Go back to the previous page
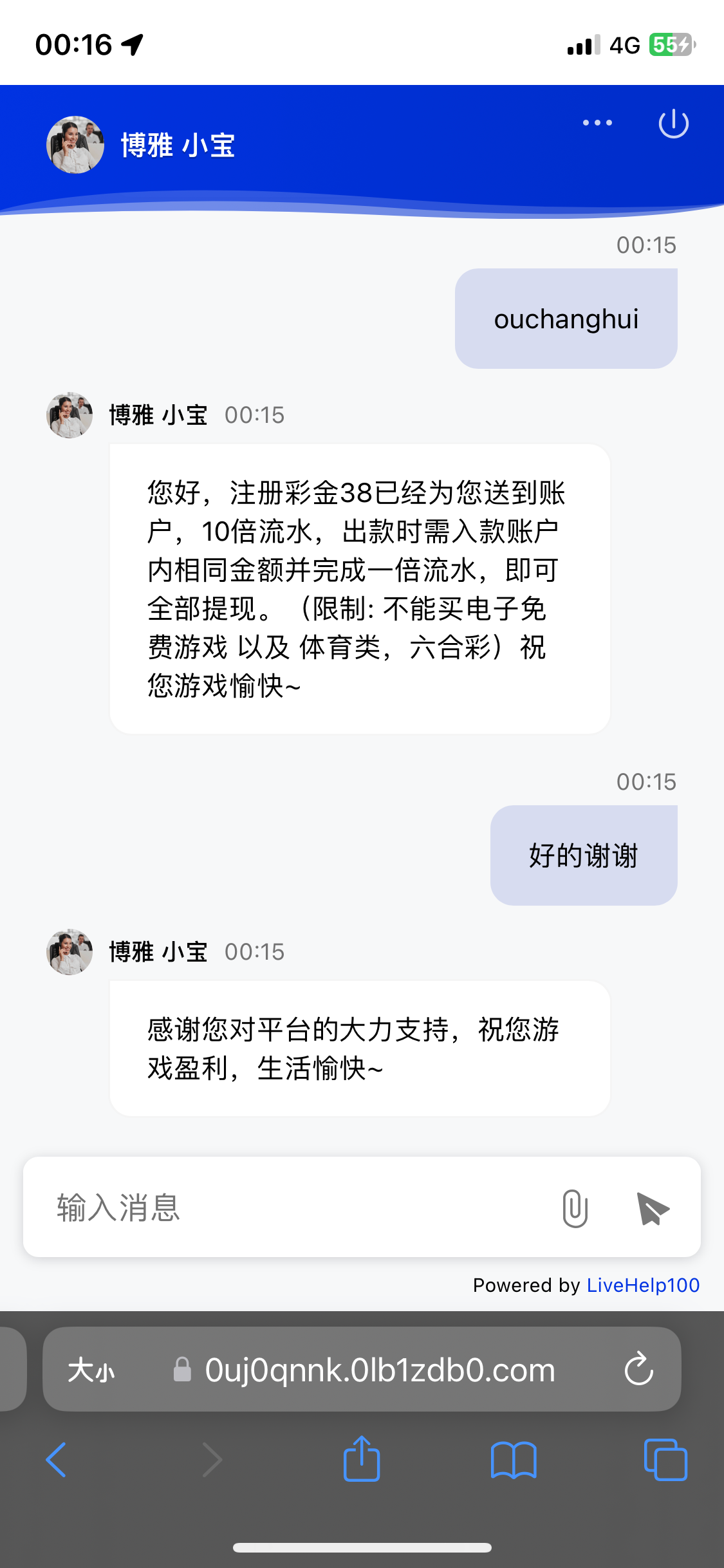Image resolution: width=724 pixels, height=1568 pixels. pos(57,1459)
